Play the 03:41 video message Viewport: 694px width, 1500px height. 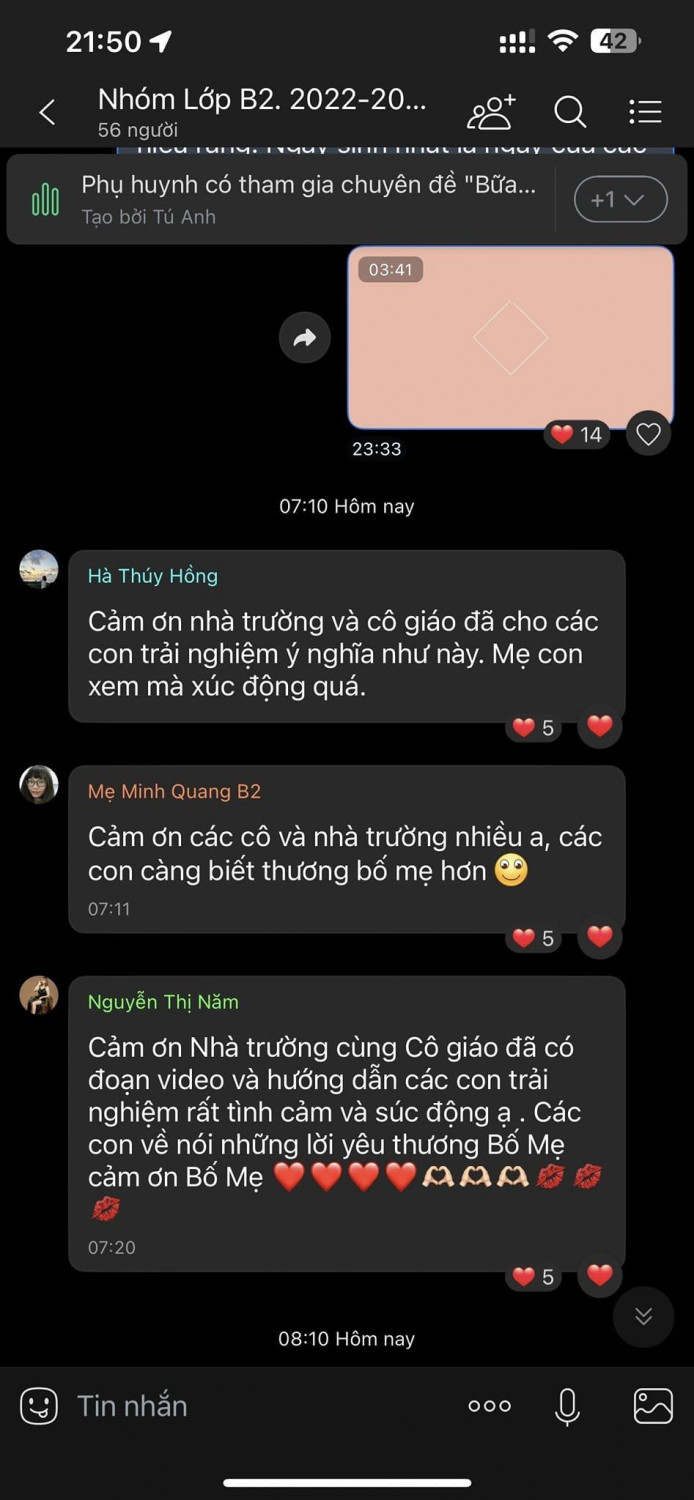510,338
